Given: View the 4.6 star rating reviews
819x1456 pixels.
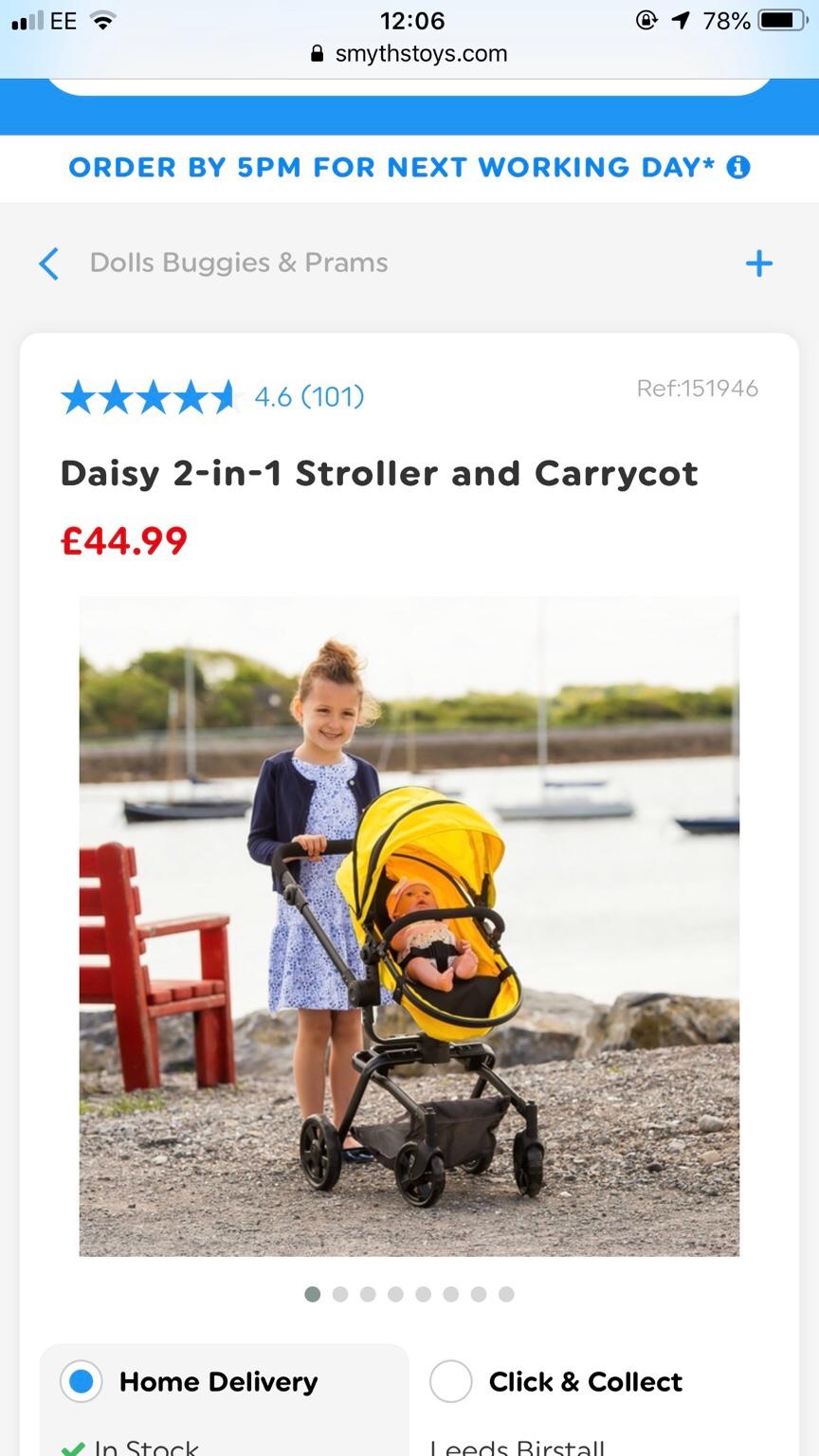Looking at the screenshot, I should [x=213, y=396].
